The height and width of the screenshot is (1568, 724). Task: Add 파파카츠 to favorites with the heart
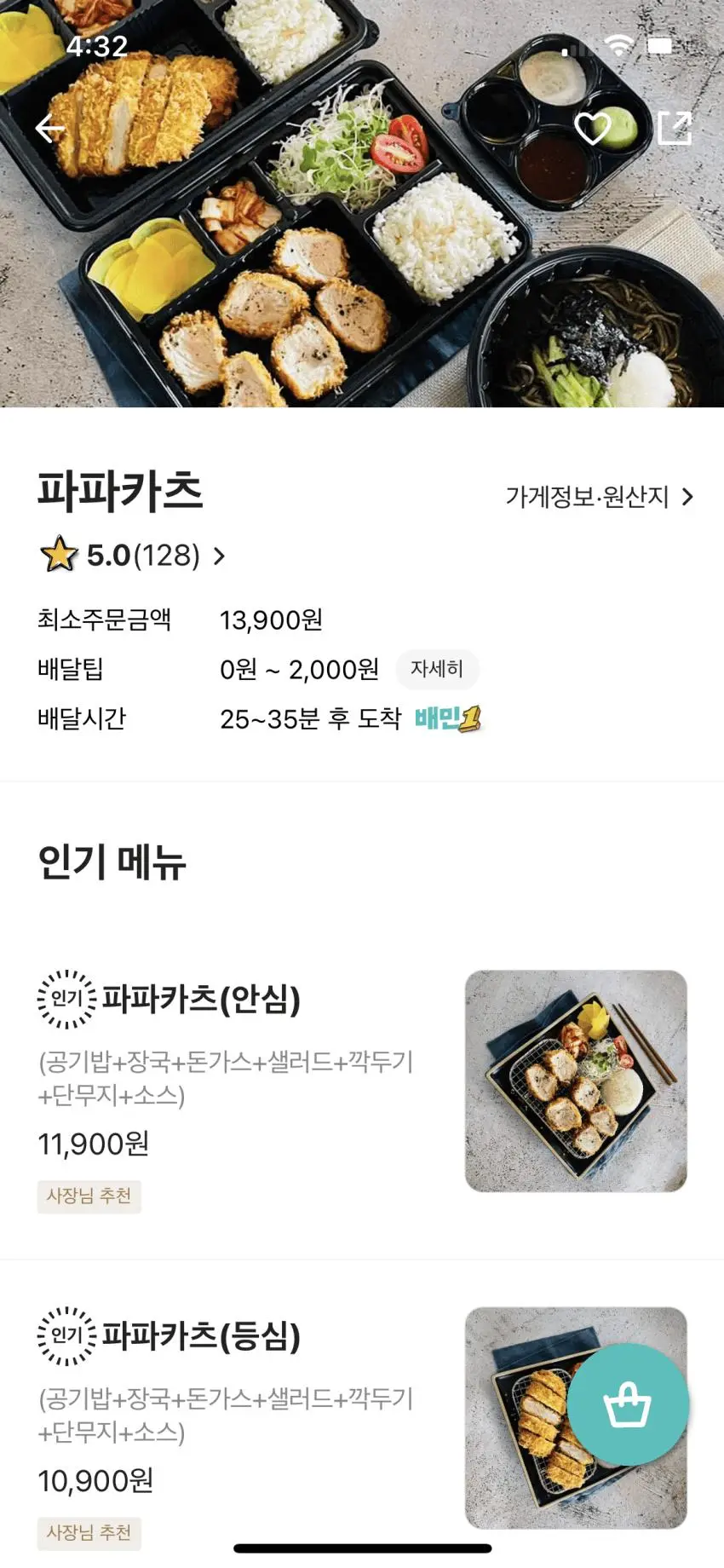[x=593, y=129]
